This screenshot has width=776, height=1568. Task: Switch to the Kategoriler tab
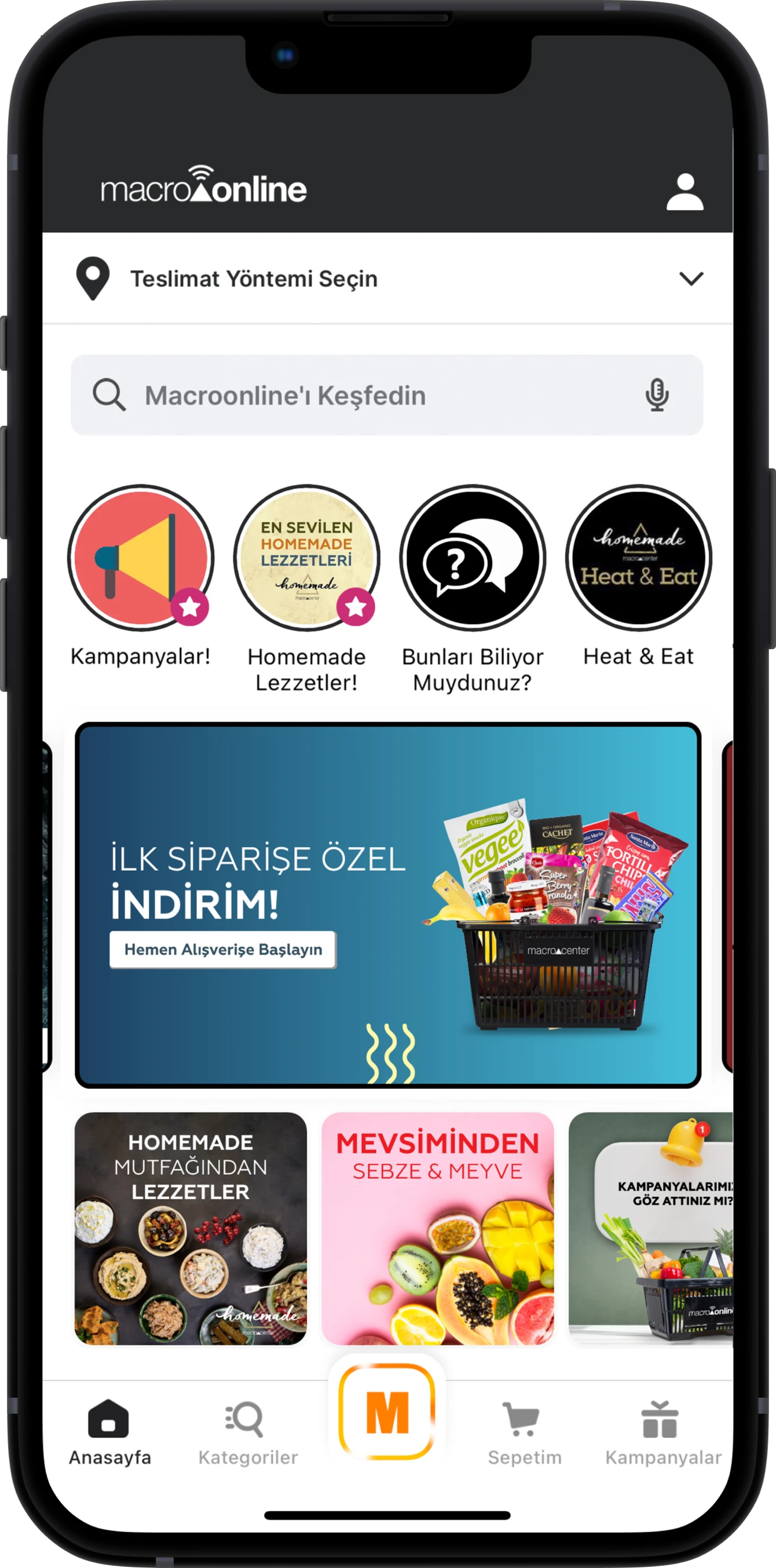[x=248, y=1432]
